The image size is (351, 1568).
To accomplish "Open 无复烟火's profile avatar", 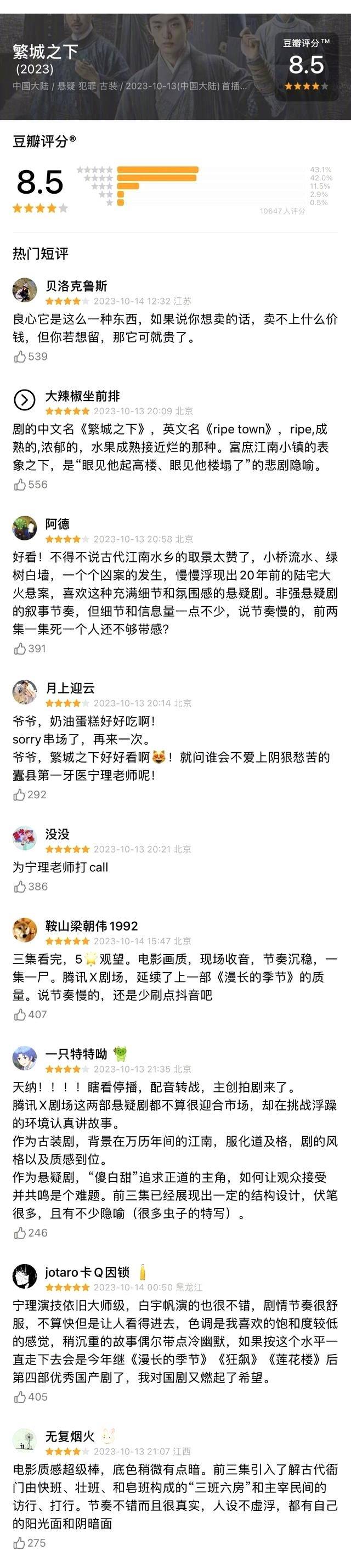I will pos(25,1441).
